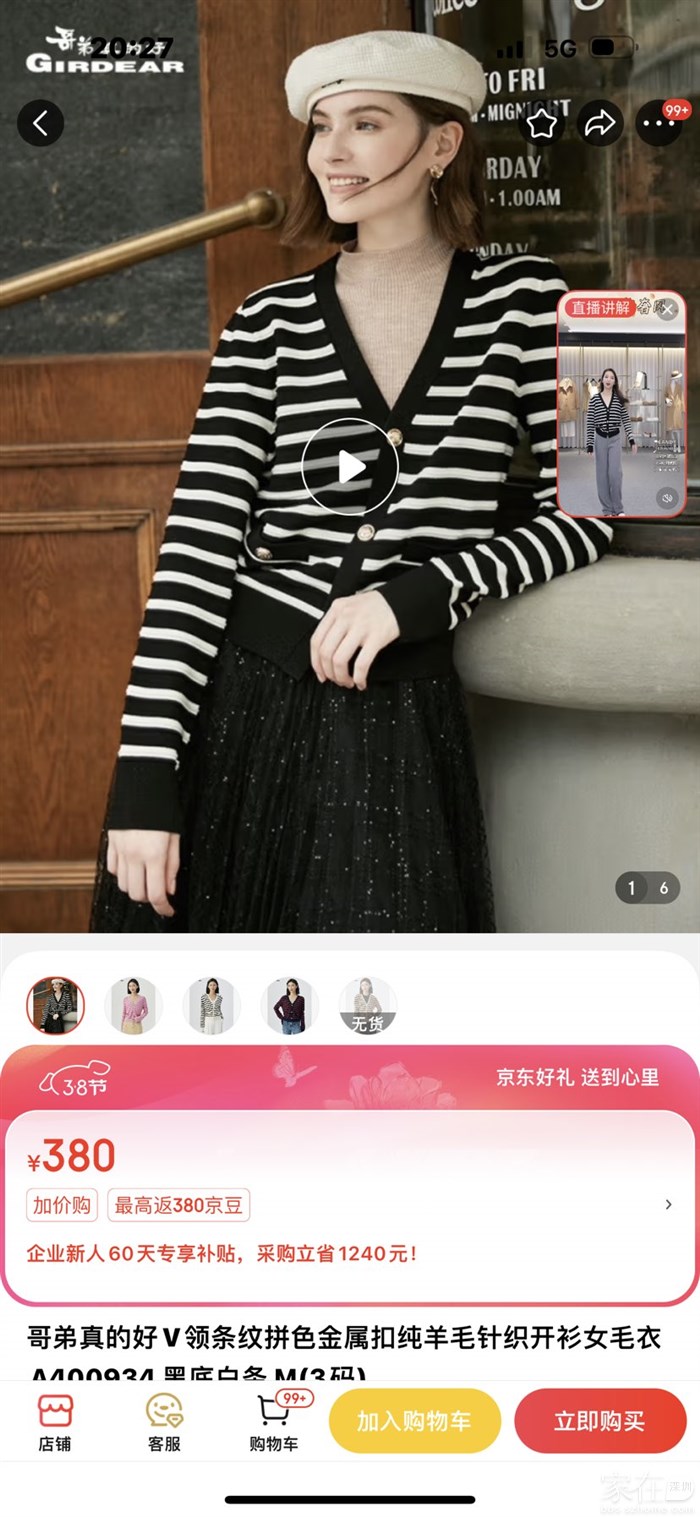The width and height of the screenshot is (700, 1517).
Task: Open the live stream preview window
Action: tap(621, 420)
